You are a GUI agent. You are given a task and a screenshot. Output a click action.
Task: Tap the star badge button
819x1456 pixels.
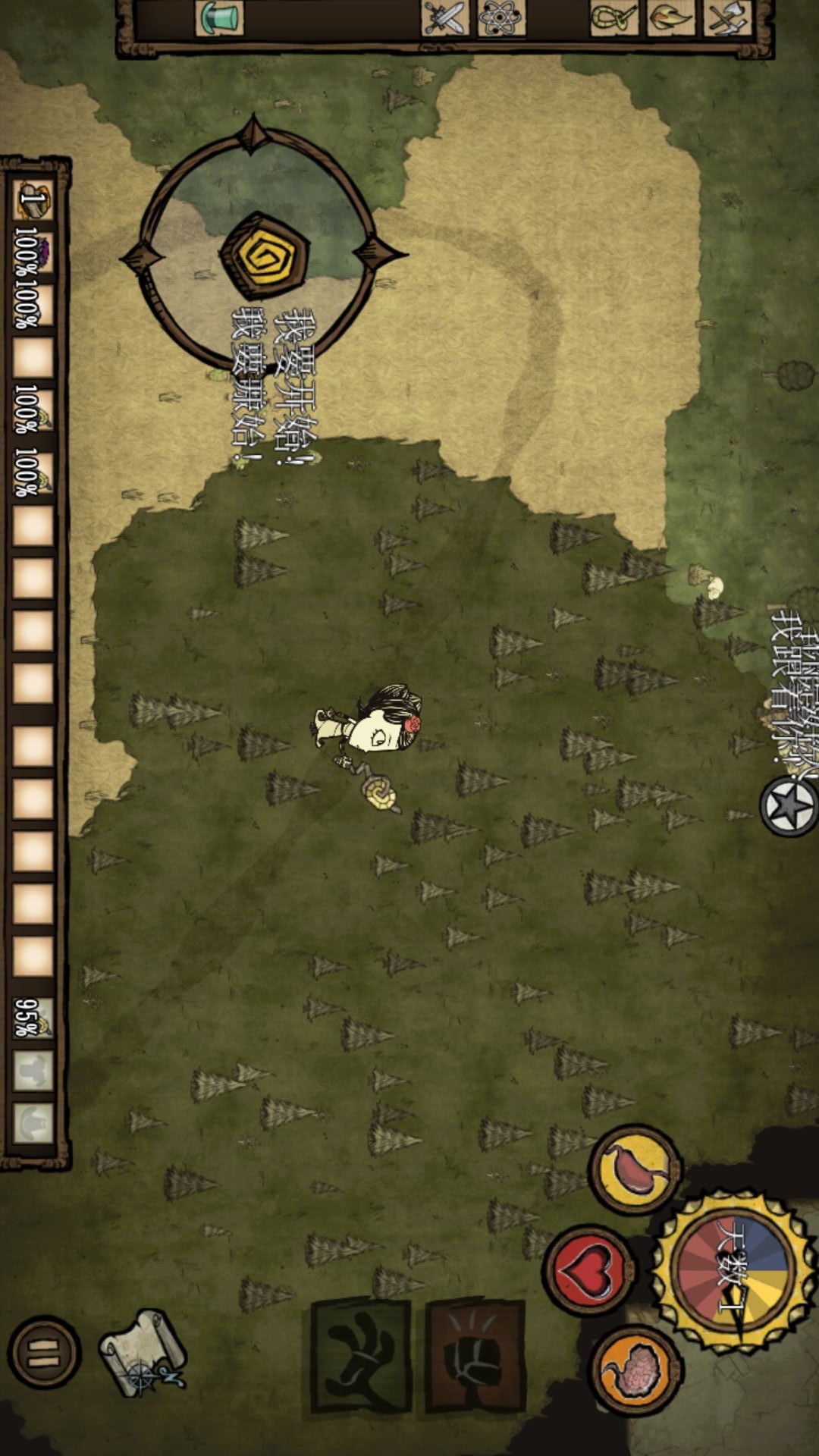(789, 806)
